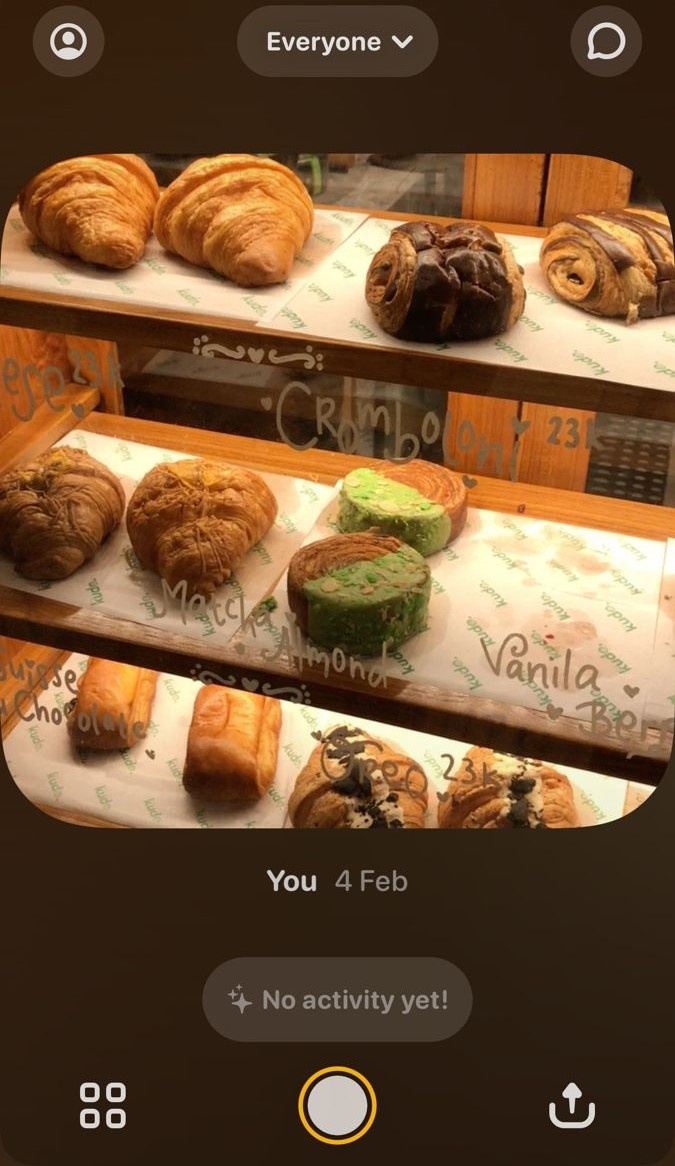Tap the pastry display photo
The image size is (675, 1166).
coord(337,490)
